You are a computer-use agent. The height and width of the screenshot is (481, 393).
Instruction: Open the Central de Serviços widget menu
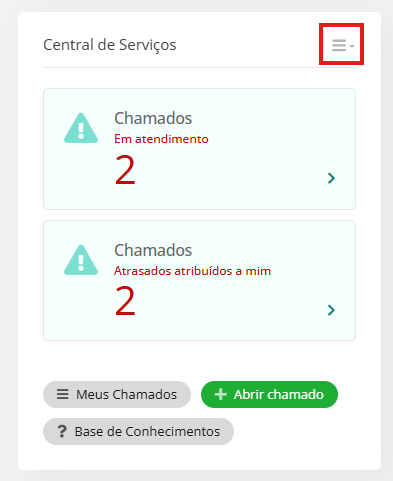tap(343, 45)
